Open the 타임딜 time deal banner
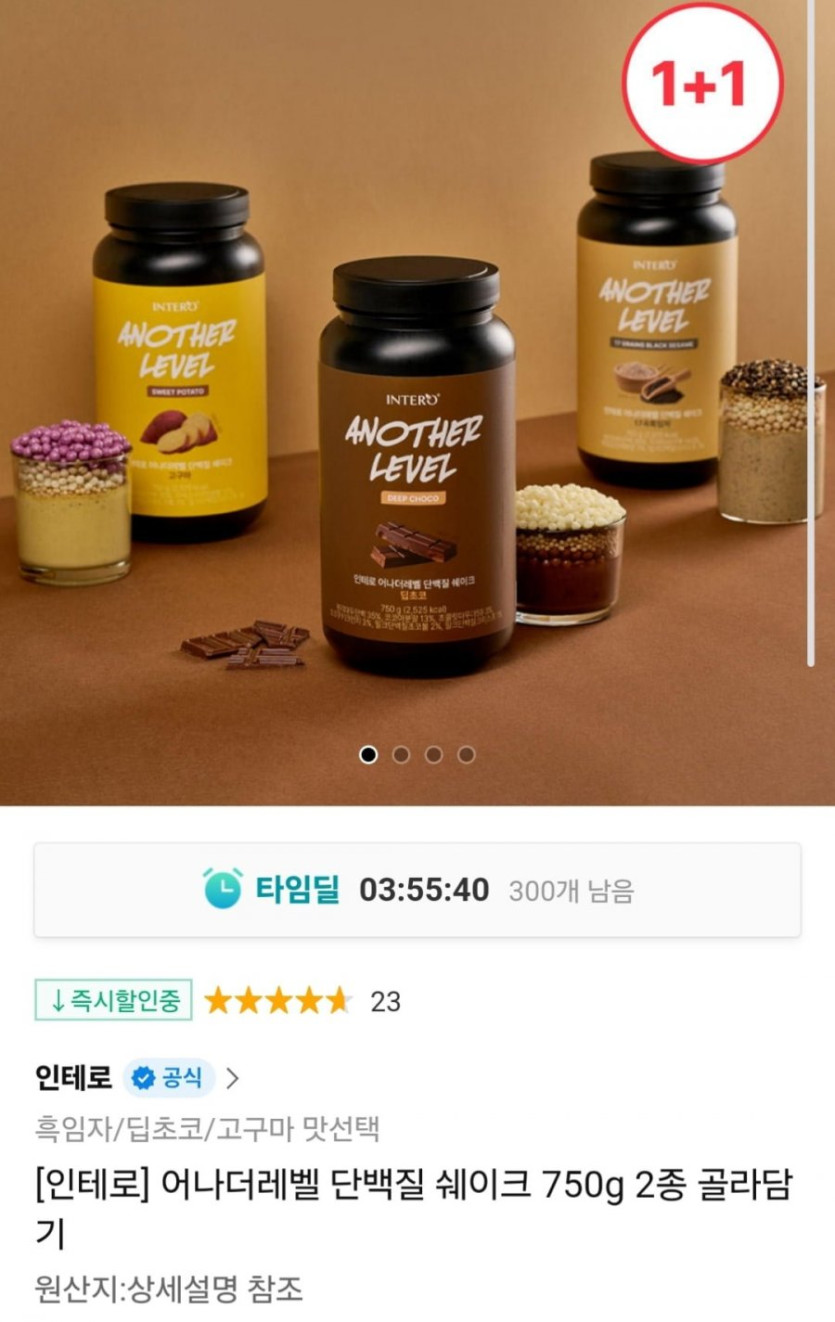The width and height of the screenshot is (835, 1322). point(417,890)
